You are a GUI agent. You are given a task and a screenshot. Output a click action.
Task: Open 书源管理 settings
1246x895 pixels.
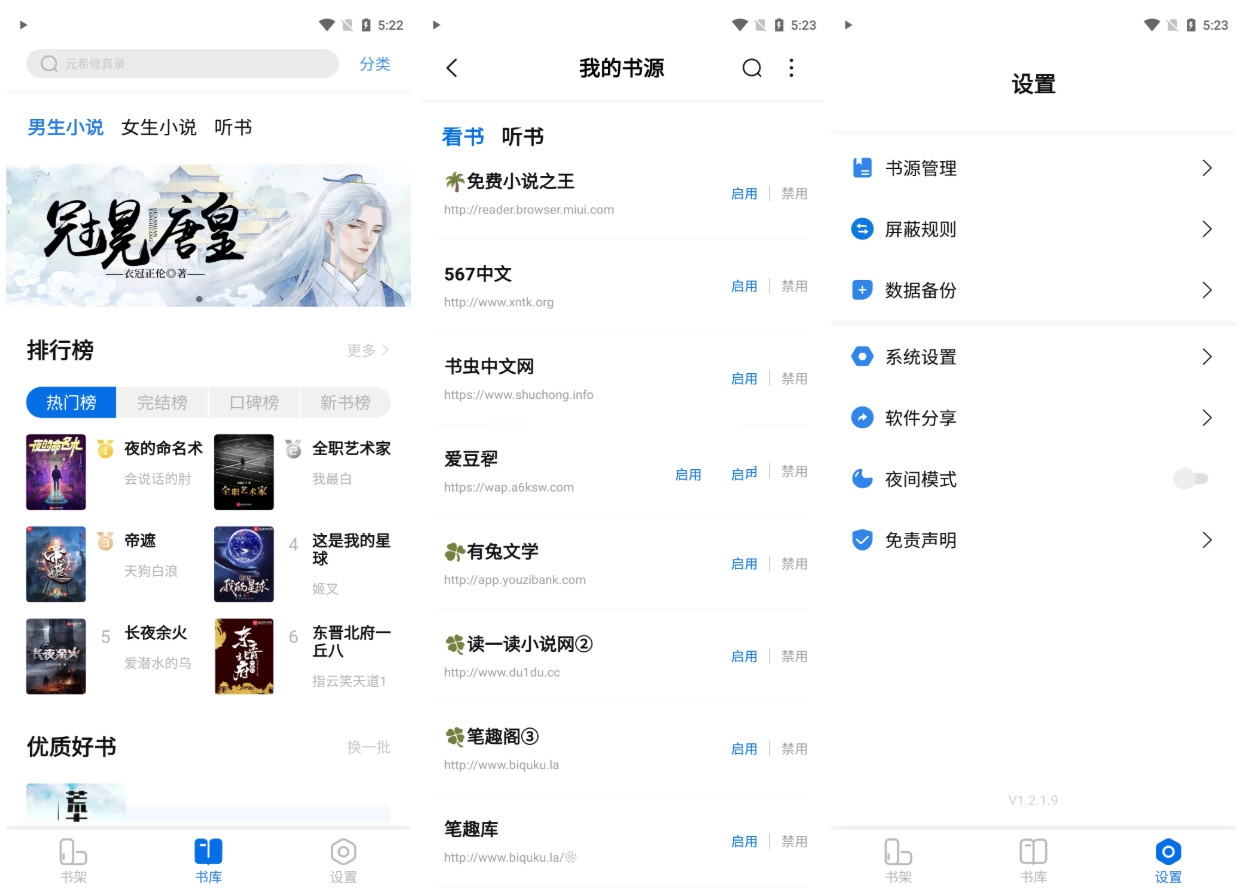tap(1033, 168)
